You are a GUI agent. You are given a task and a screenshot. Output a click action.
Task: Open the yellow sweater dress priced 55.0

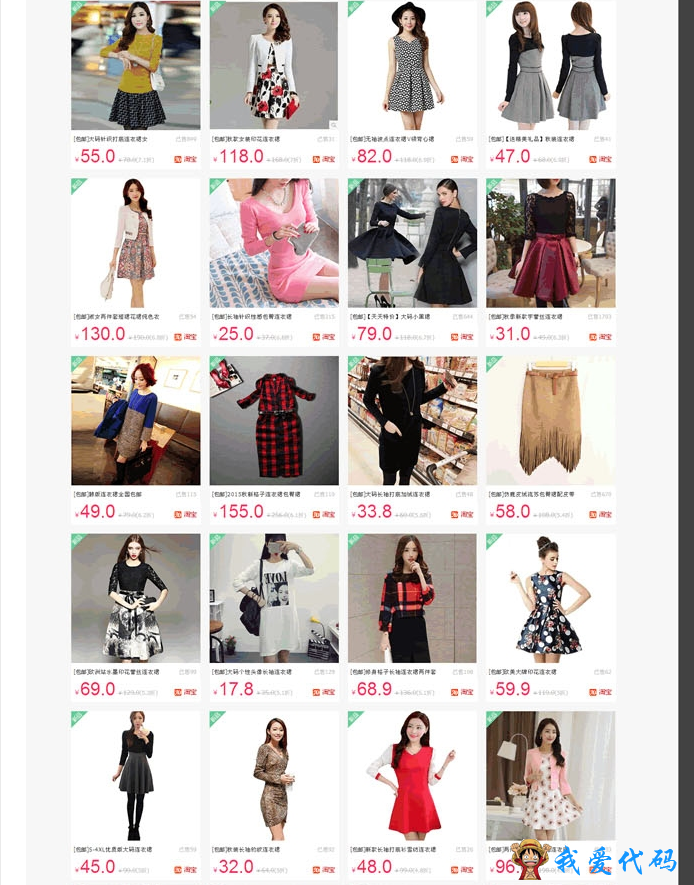coord(135,66)
